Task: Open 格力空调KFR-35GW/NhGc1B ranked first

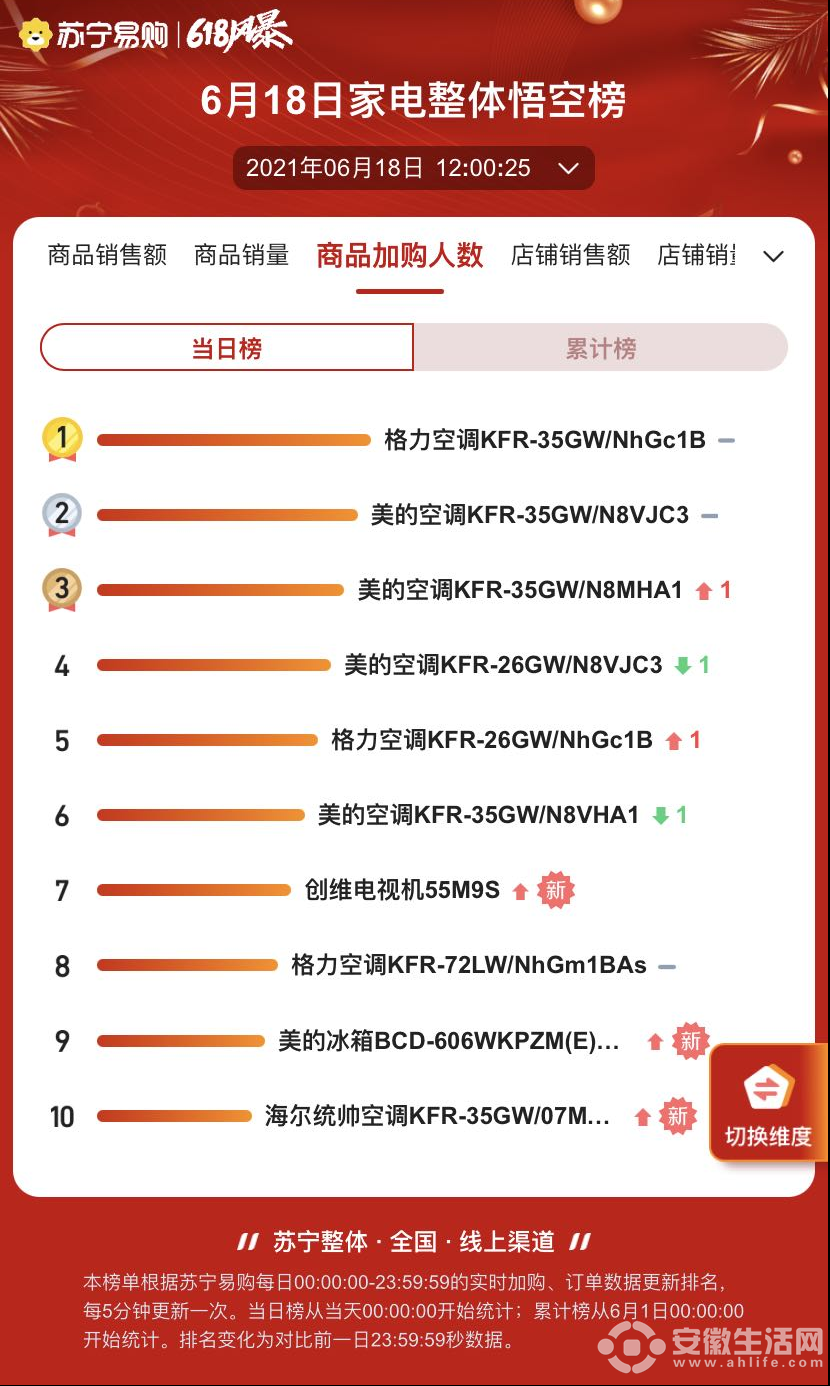Action: 545,440
